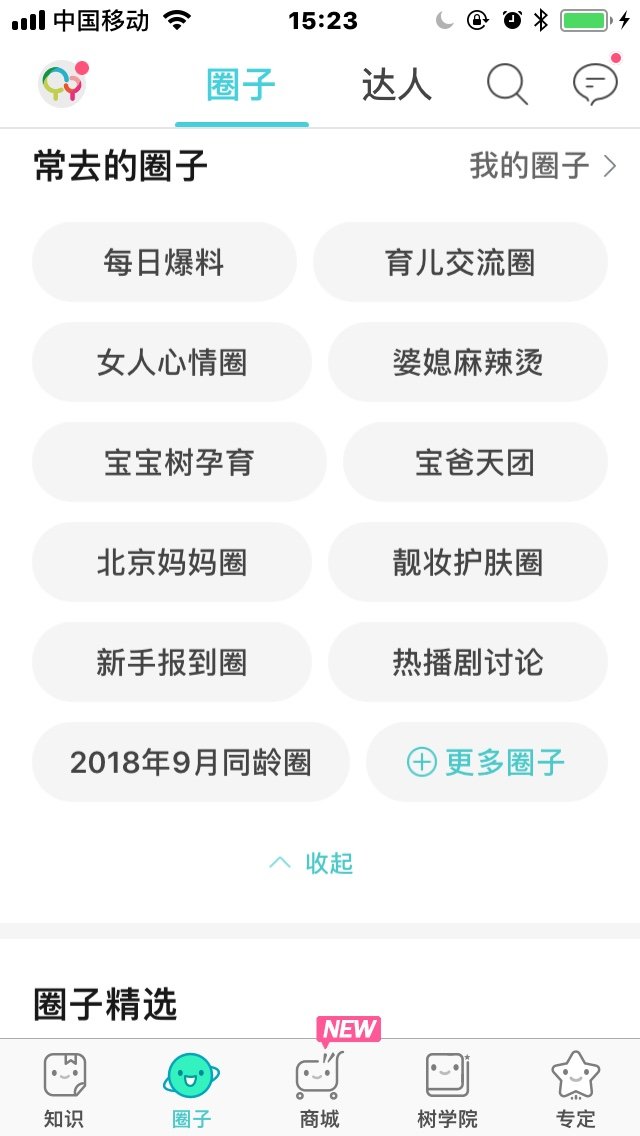The image size is (640, 1136).
Task: Open 2018年9月同龄圈
Action: 191,762
